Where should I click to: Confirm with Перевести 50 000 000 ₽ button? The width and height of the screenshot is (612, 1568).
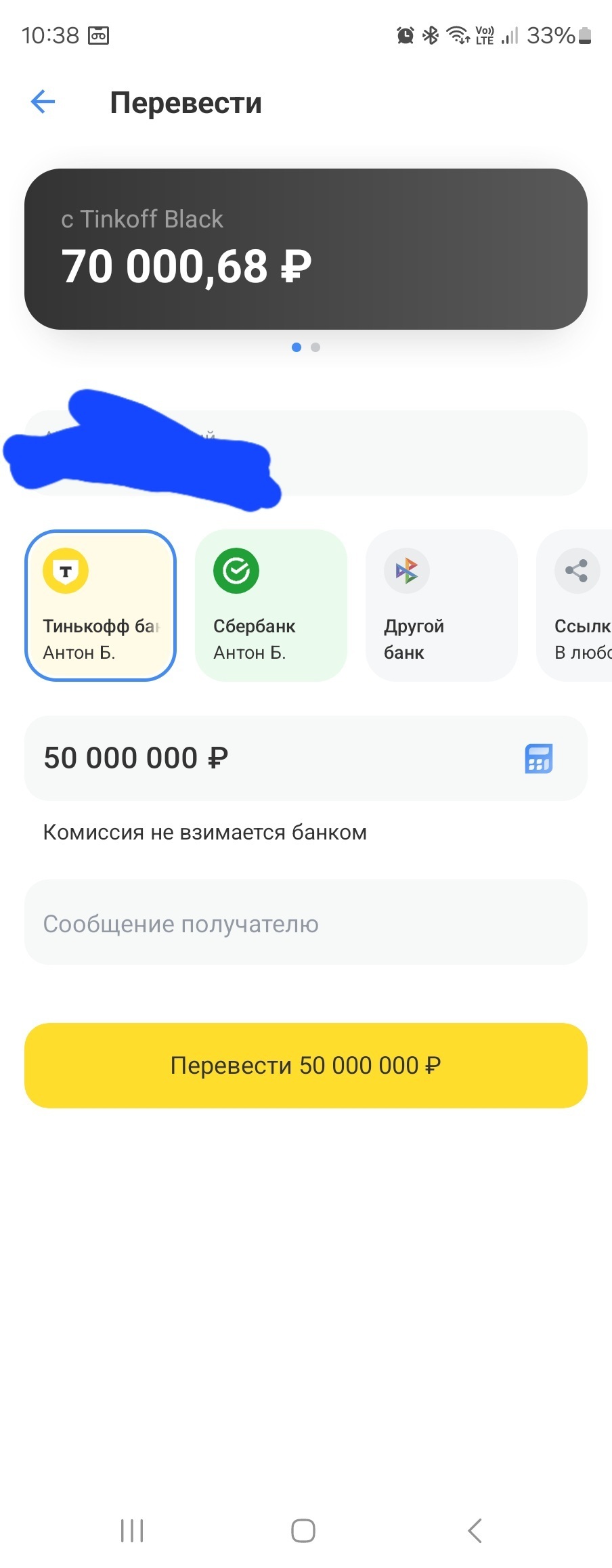click(305, 1066)
